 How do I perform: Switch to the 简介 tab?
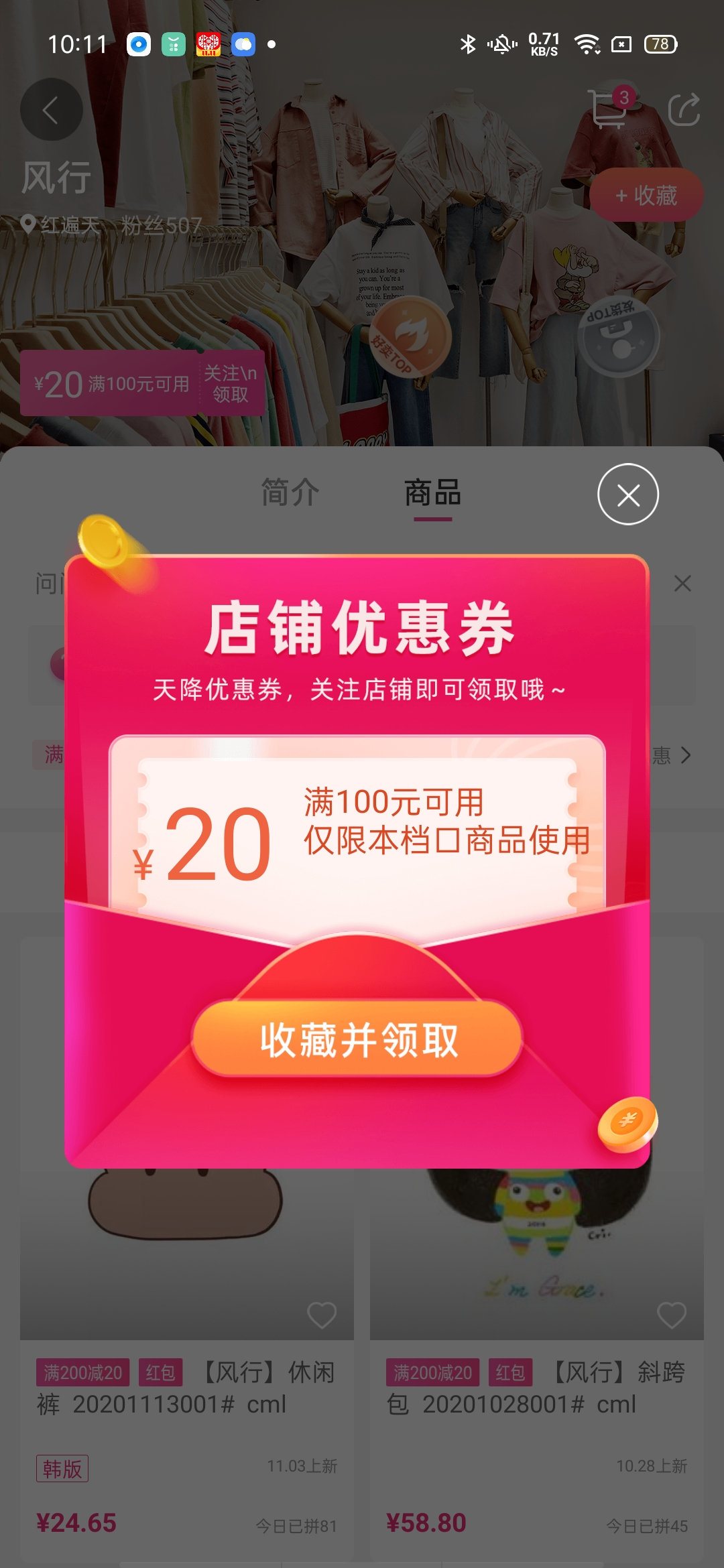290,493
